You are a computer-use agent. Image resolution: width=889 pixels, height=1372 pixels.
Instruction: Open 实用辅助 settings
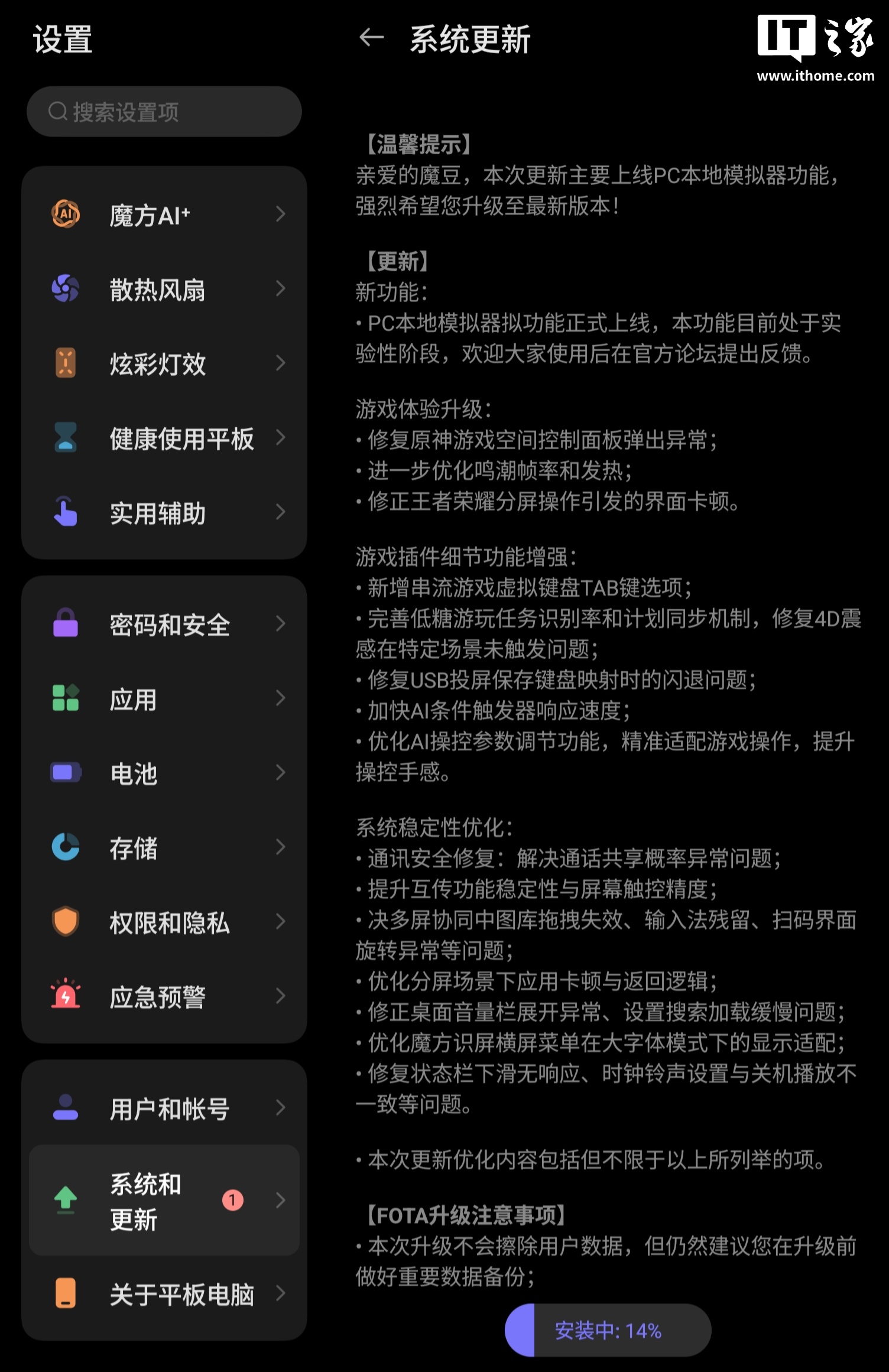(x=164, y=512)
